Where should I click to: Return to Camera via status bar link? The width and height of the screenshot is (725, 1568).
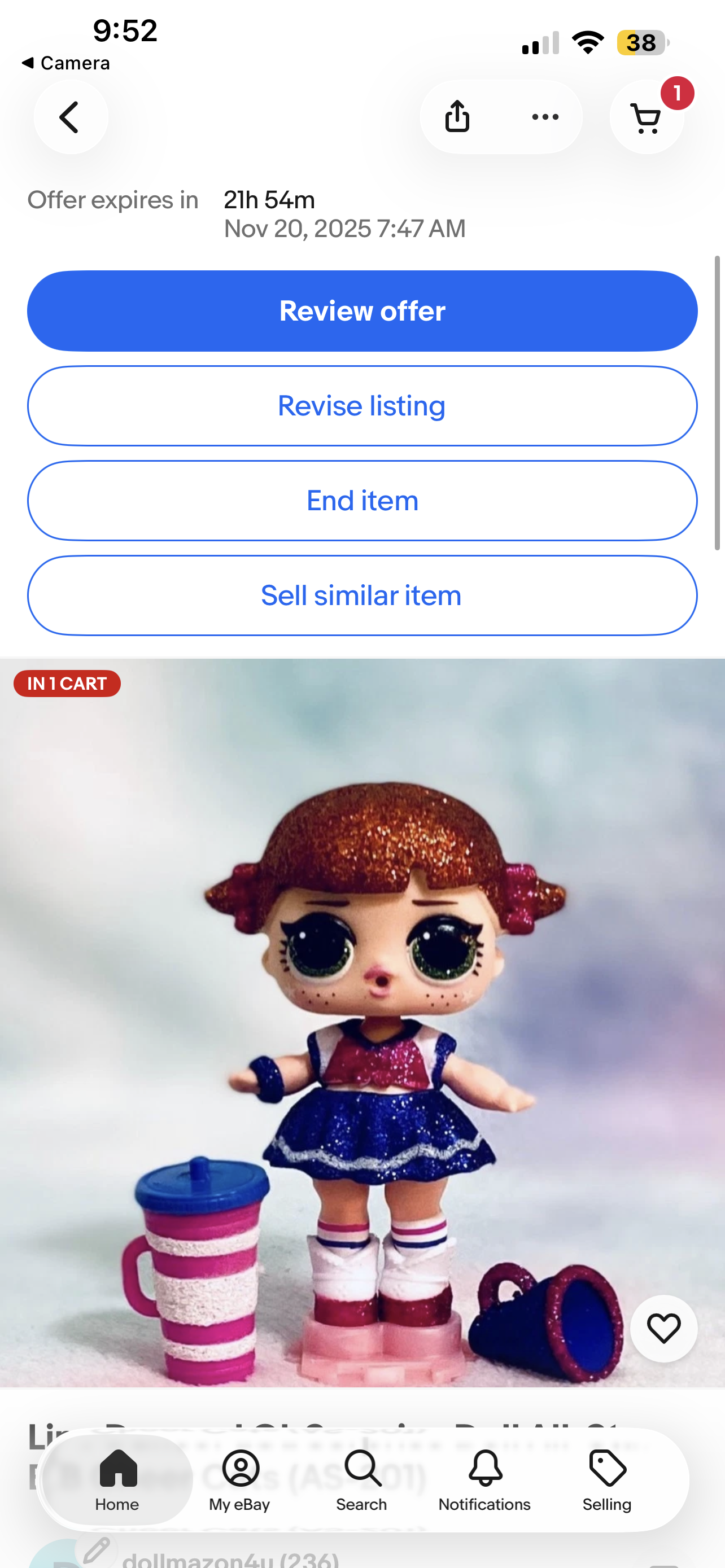[65, 62]
